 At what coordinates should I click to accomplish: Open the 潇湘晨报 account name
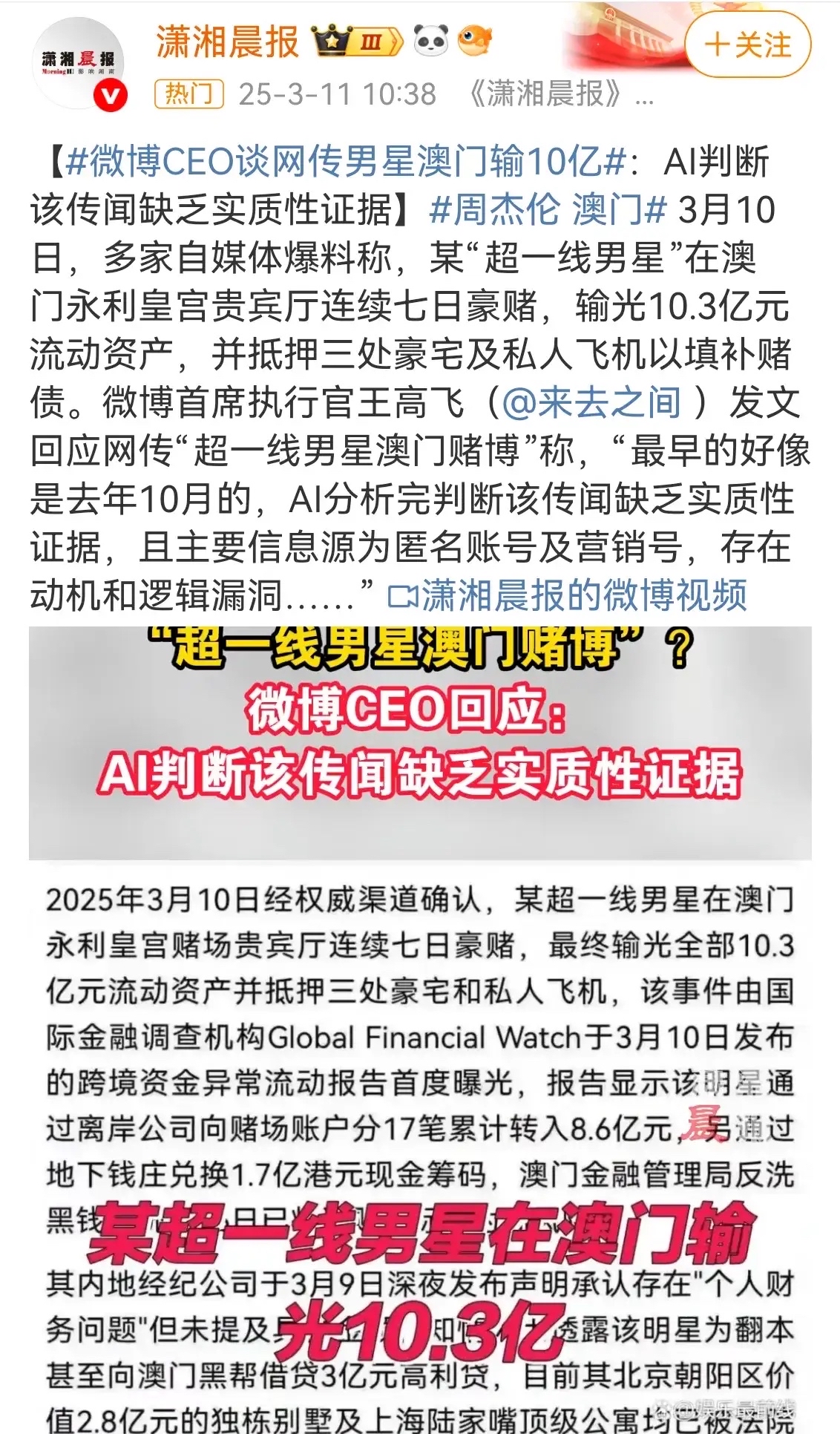(227, 43)
